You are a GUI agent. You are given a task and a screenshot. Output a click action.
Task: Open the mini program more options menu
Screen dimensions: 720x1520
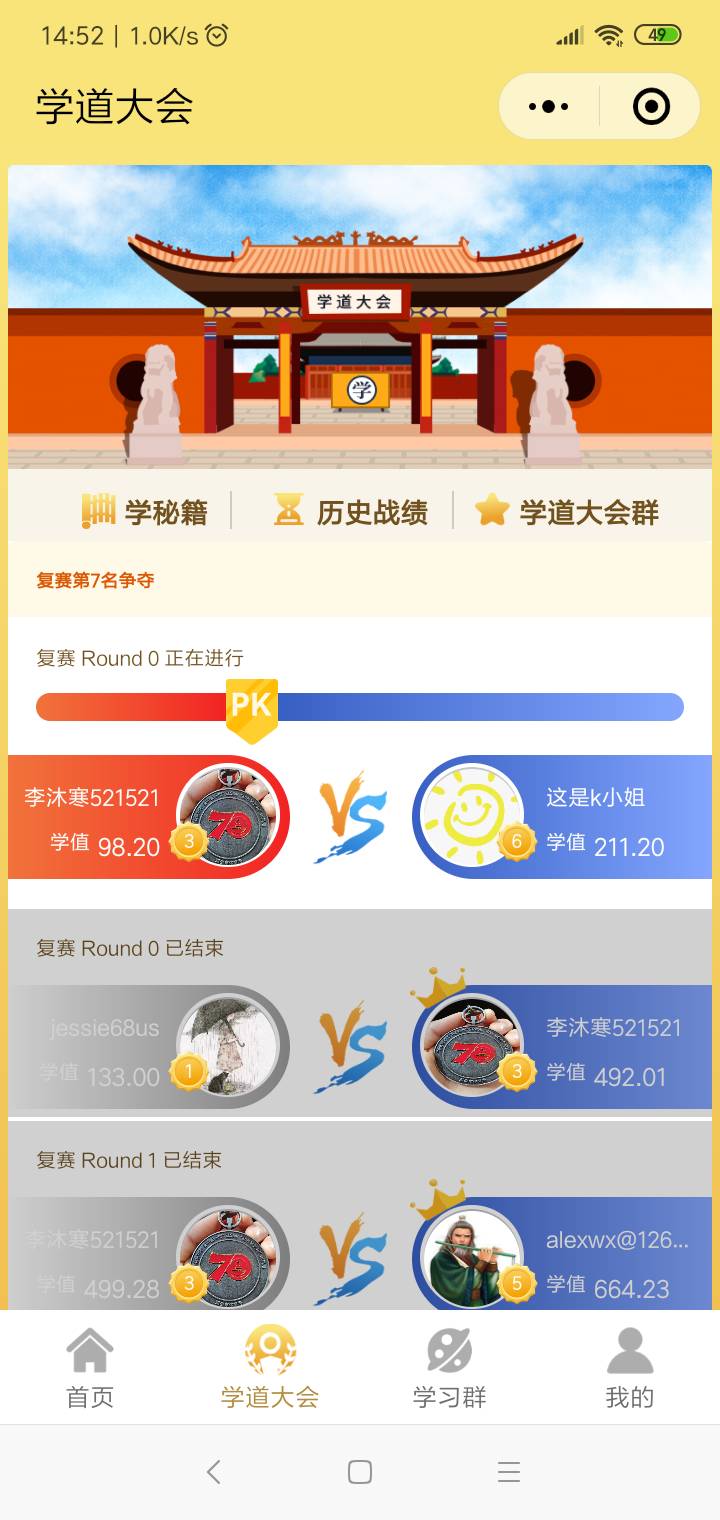pos(548,106)
